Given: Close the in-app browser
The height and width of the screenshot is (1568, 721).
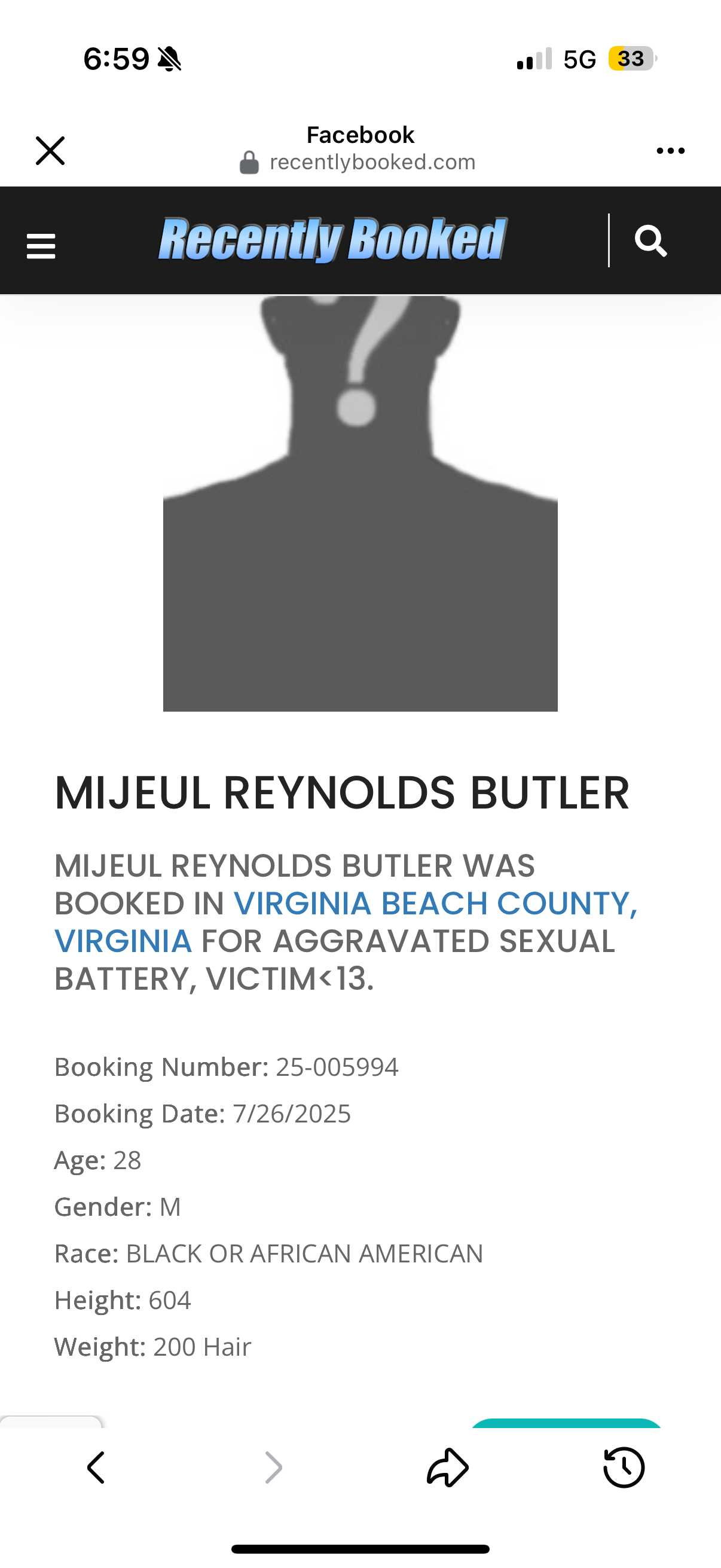Looking at the screenshot, I should point(50,150).
